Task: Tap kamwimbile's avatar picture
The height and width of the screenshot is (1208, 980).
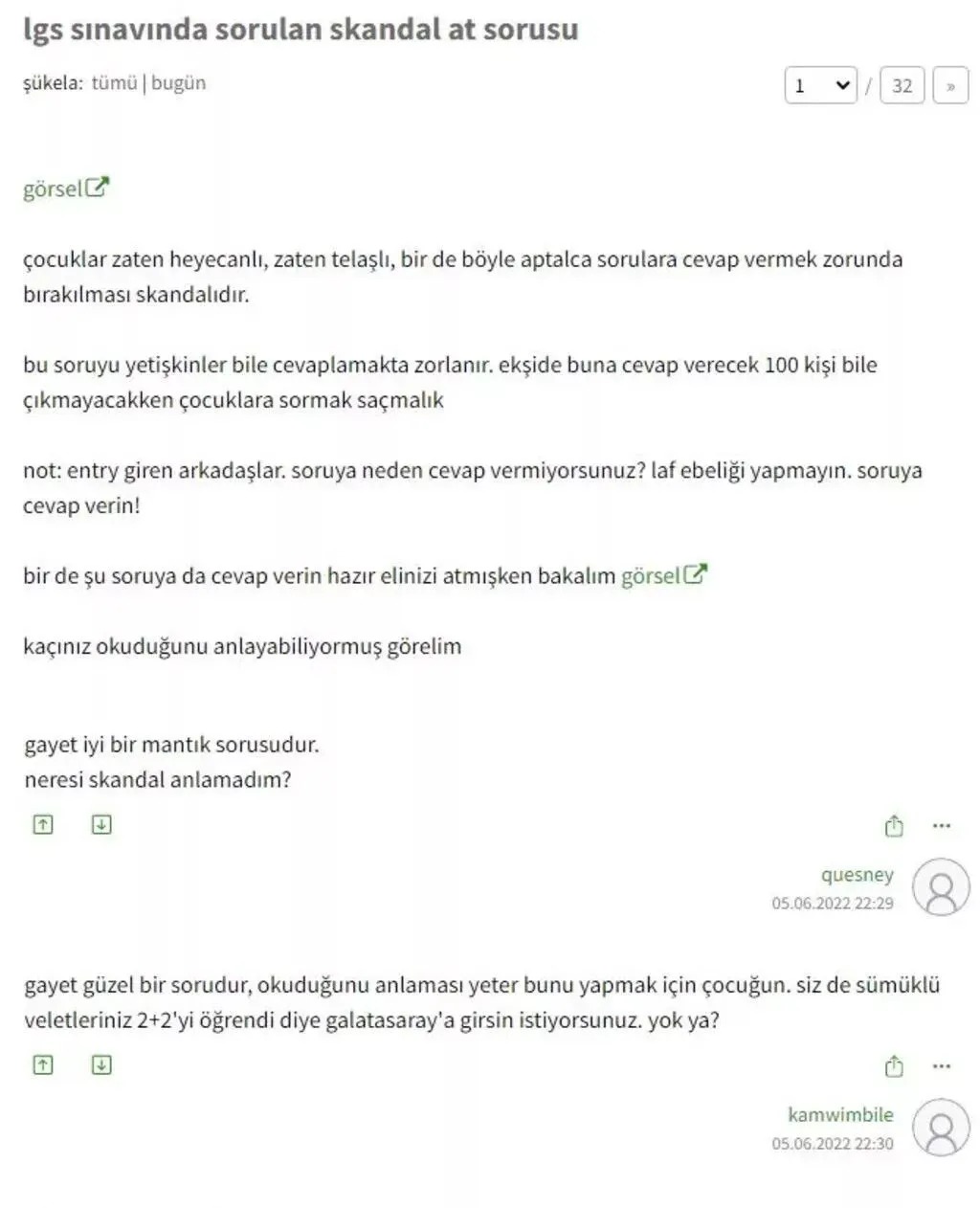Action: coord(941,1127)
